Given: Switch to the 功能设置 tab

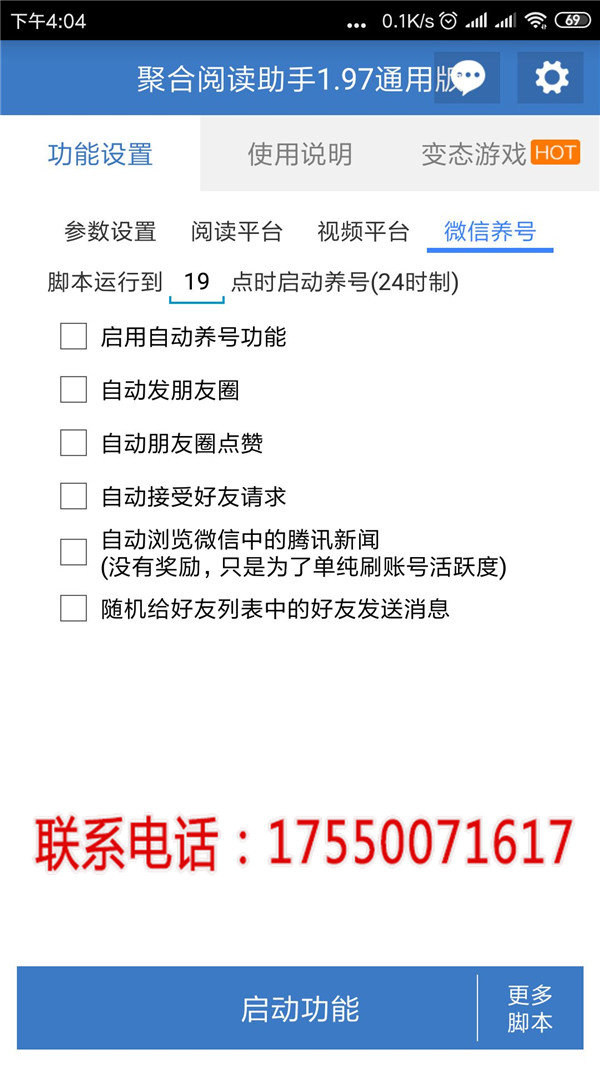Looking at the screenshot, I should point(100,154).
